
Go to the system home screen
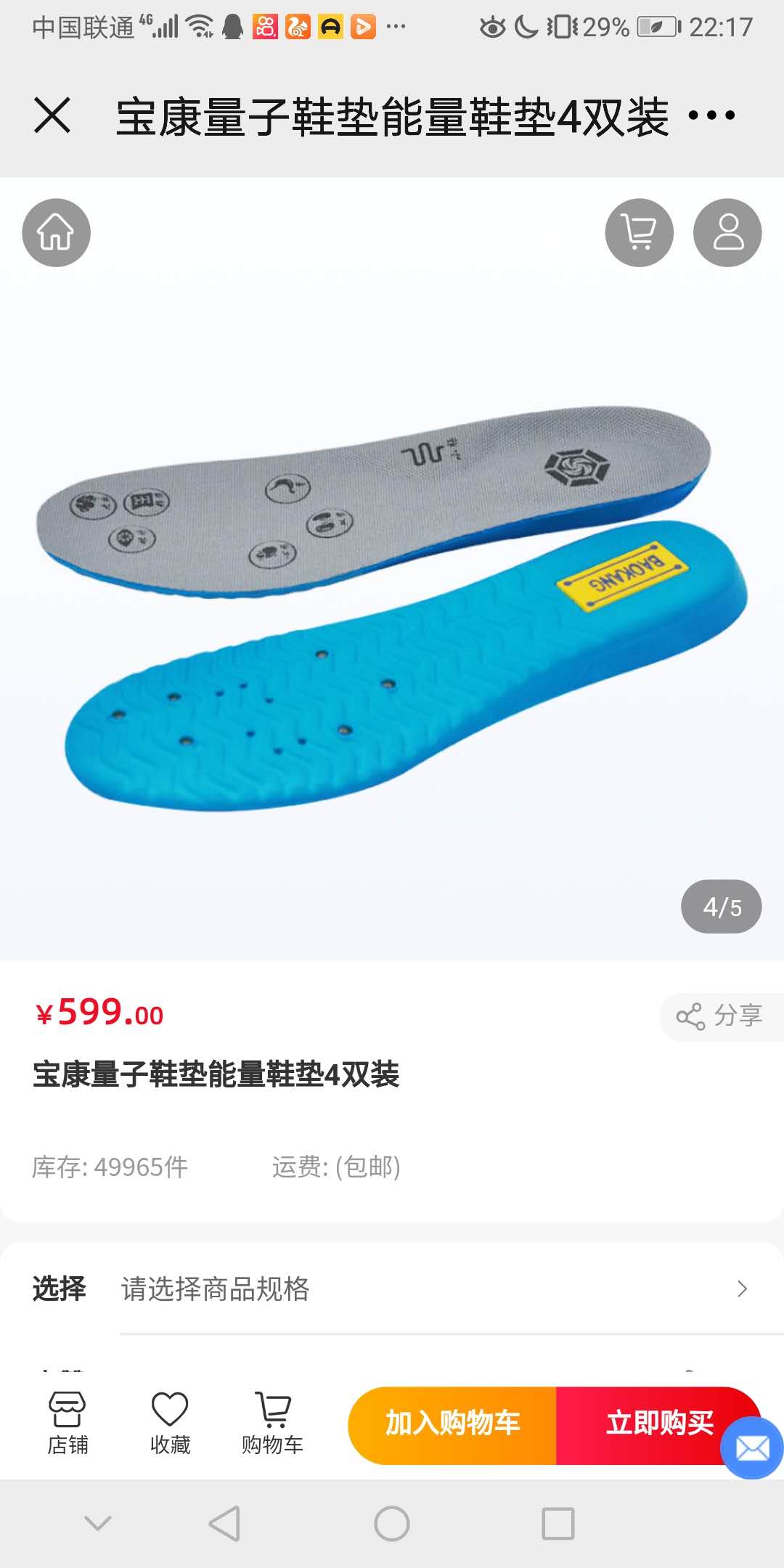click(392, 1523)
